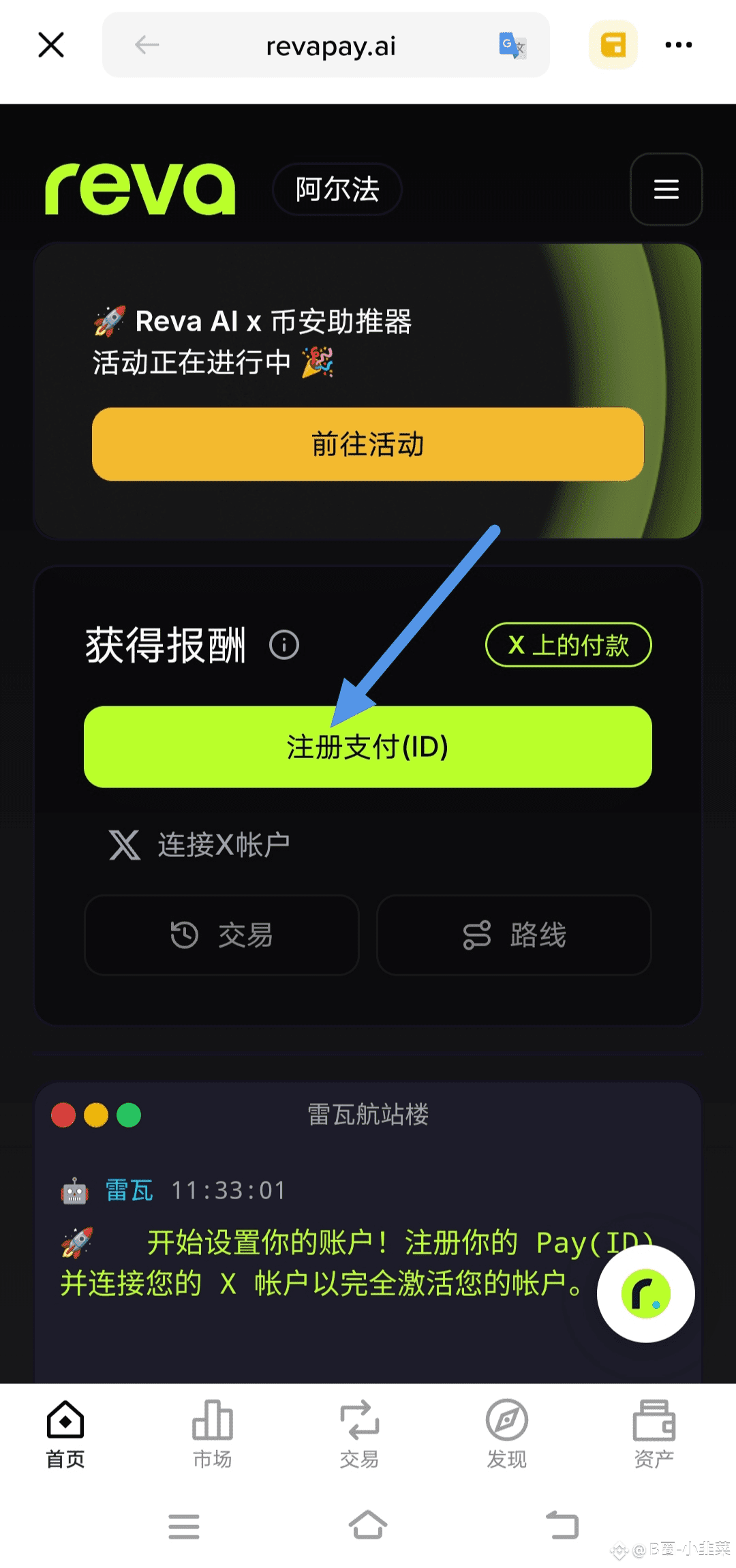Register Pay ID with 注册支付(ID)
The height and width of the screenshot is (1568, 736).
click(x=368, y=747)
